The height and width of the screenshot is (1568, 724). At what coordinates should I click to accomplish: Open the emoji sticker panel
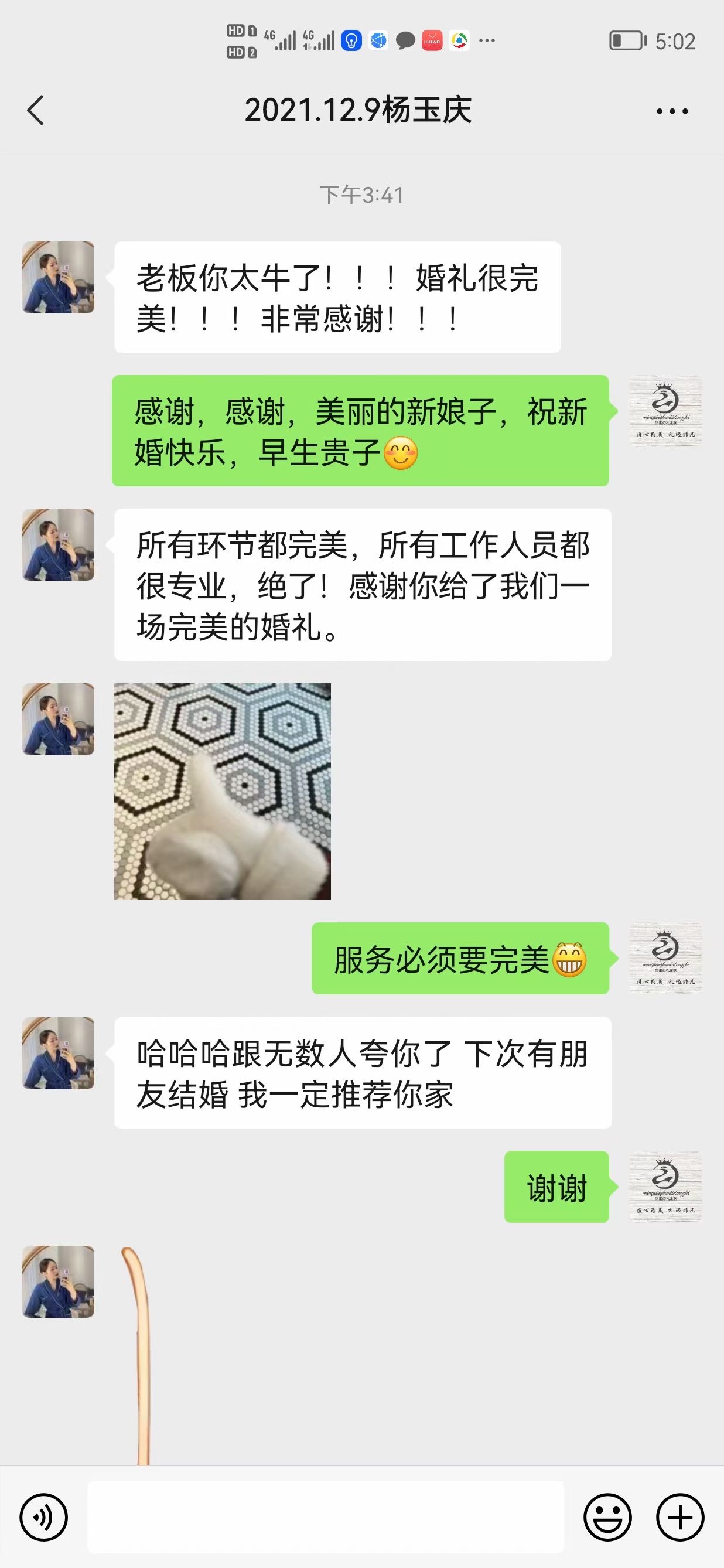click(607, 1518)
